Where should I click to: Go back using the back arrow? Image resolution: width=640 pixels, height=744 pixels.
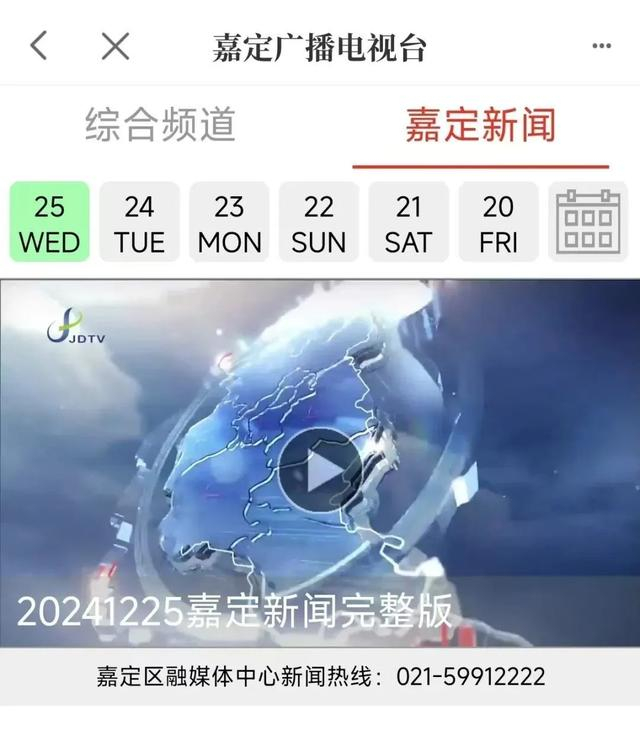point(39,46)
